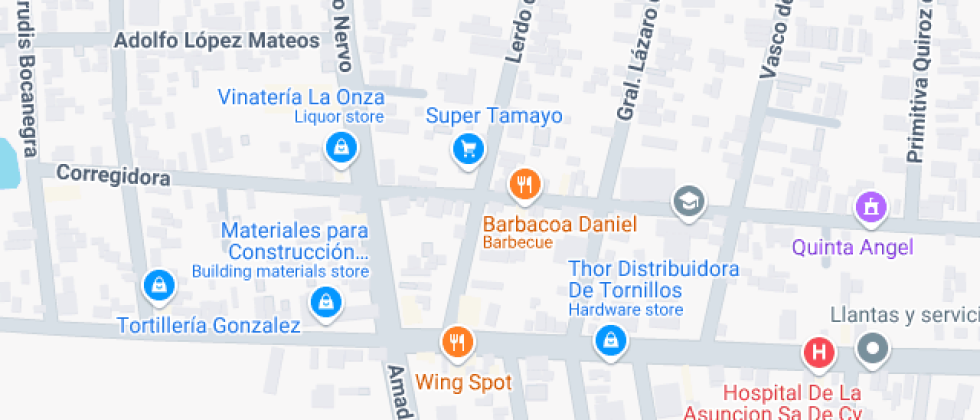The height and width of the screenshot is (420, 980).
Task: Select the Wing Spot restaurant pin
Action: [459, 343]
